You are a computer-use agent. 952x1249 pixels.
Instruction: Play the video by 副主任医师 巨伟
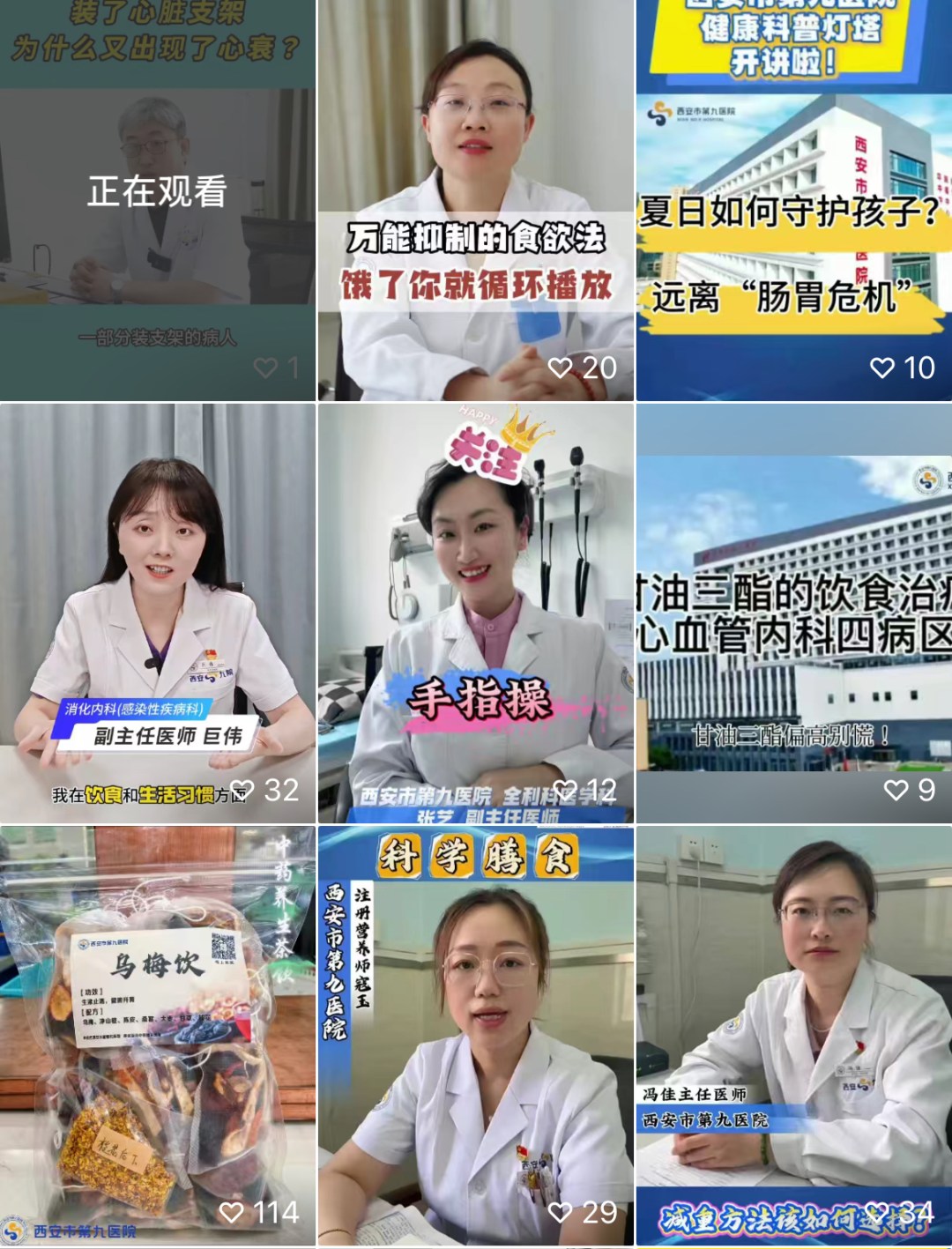tap(158, 613)
